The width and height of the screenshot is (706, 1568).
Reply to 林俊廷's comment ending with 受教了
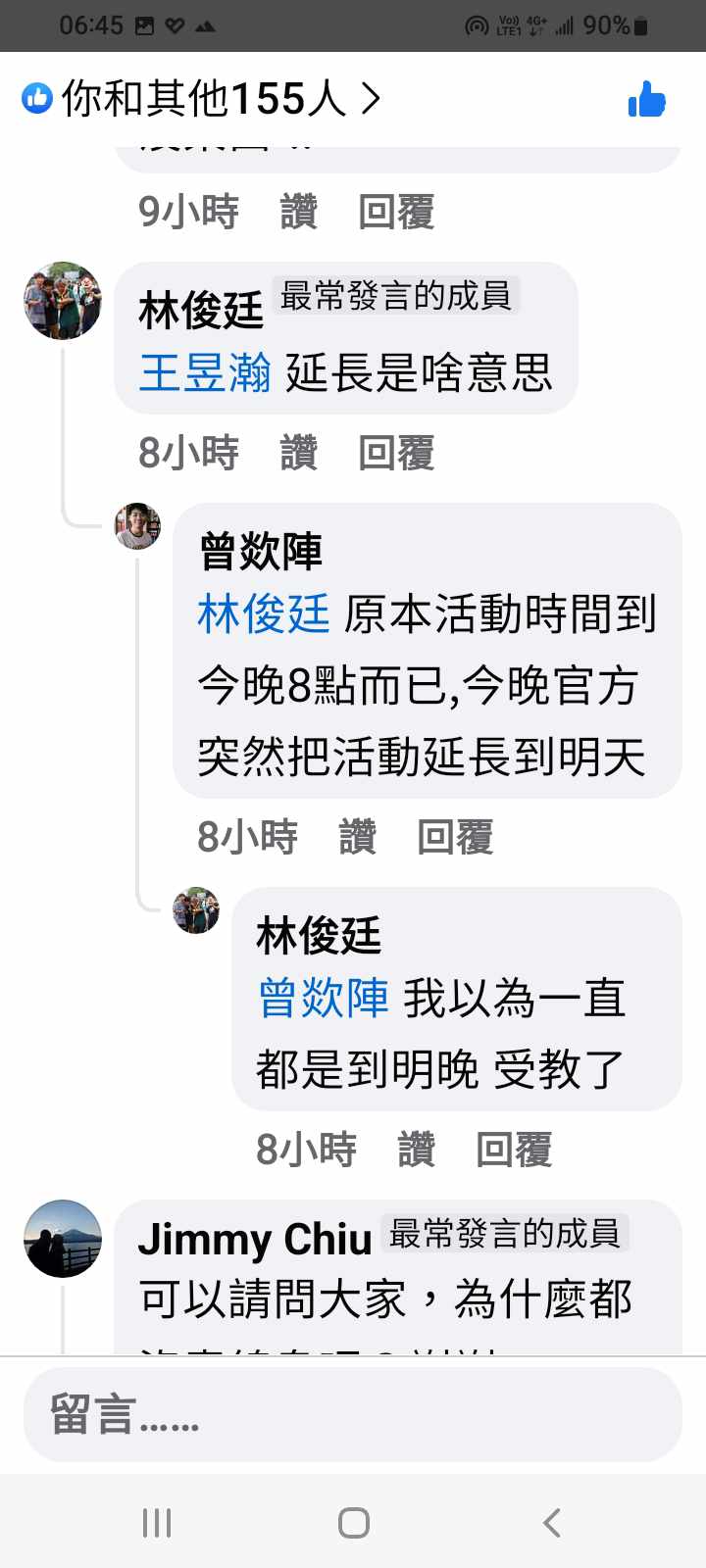coord(514,1149)
